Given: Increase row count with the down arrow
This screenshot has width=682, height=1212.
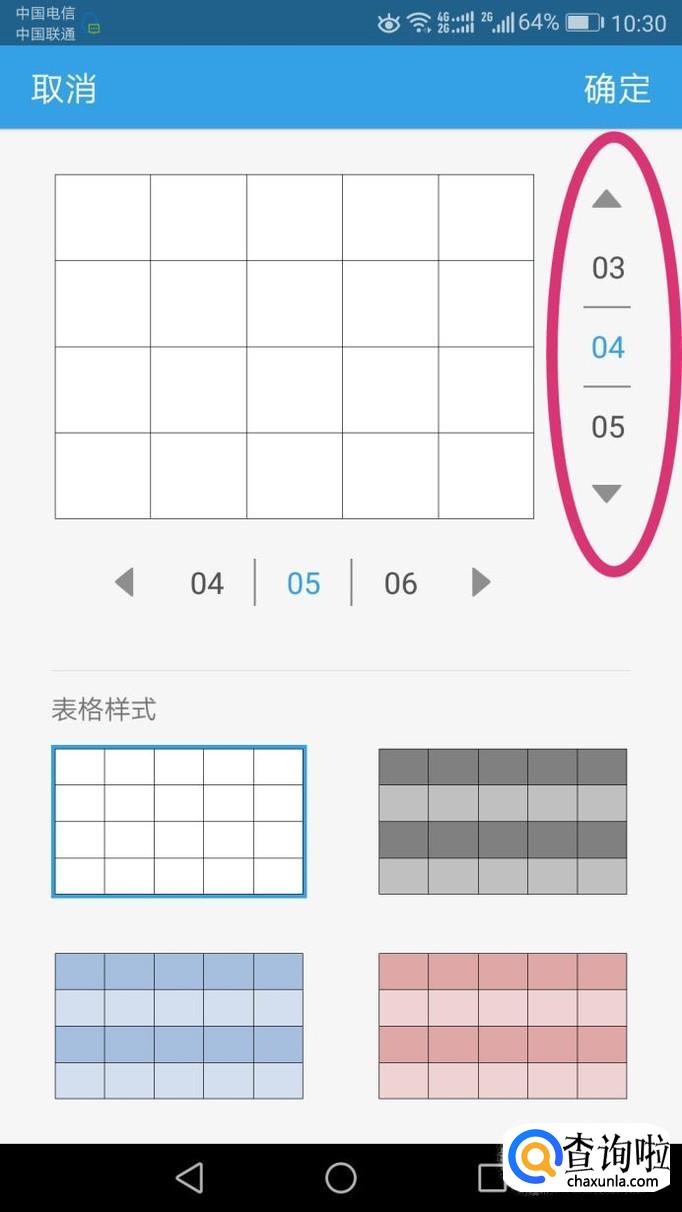Looking at the screenshot, I should [607, 493].
